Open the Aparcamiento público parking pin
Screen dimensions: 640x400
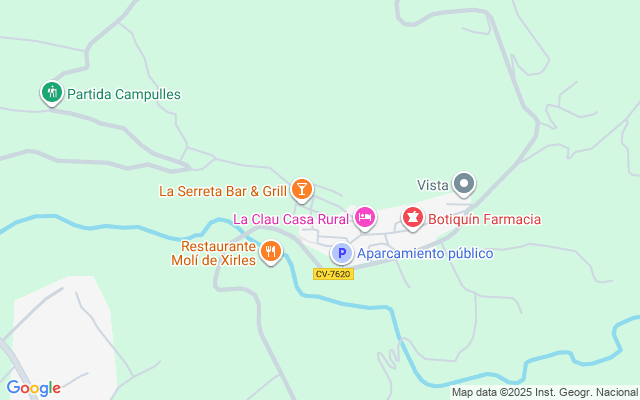point(341,253)
